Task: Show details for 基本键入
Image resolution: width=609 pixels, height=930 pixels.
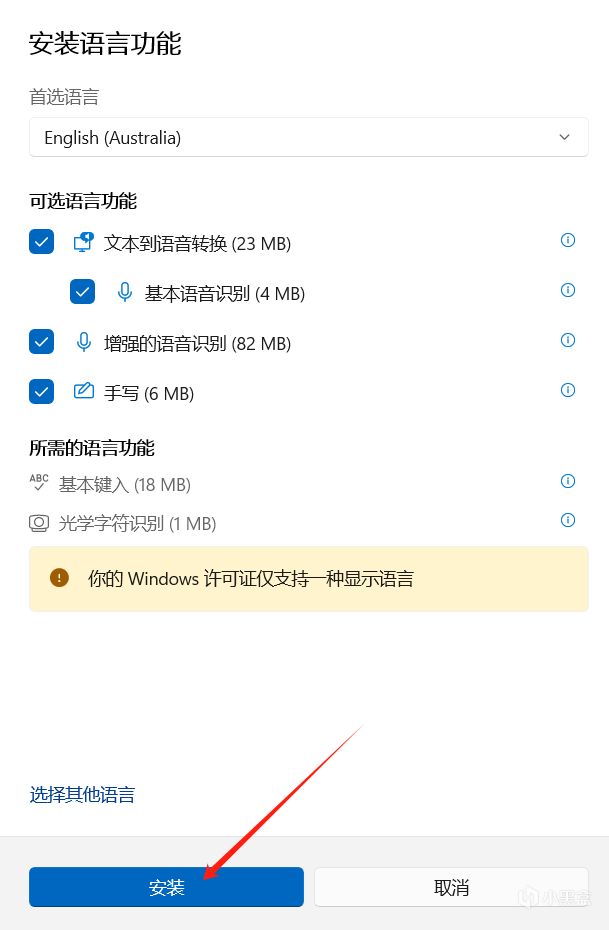Action: click(568, 481)
